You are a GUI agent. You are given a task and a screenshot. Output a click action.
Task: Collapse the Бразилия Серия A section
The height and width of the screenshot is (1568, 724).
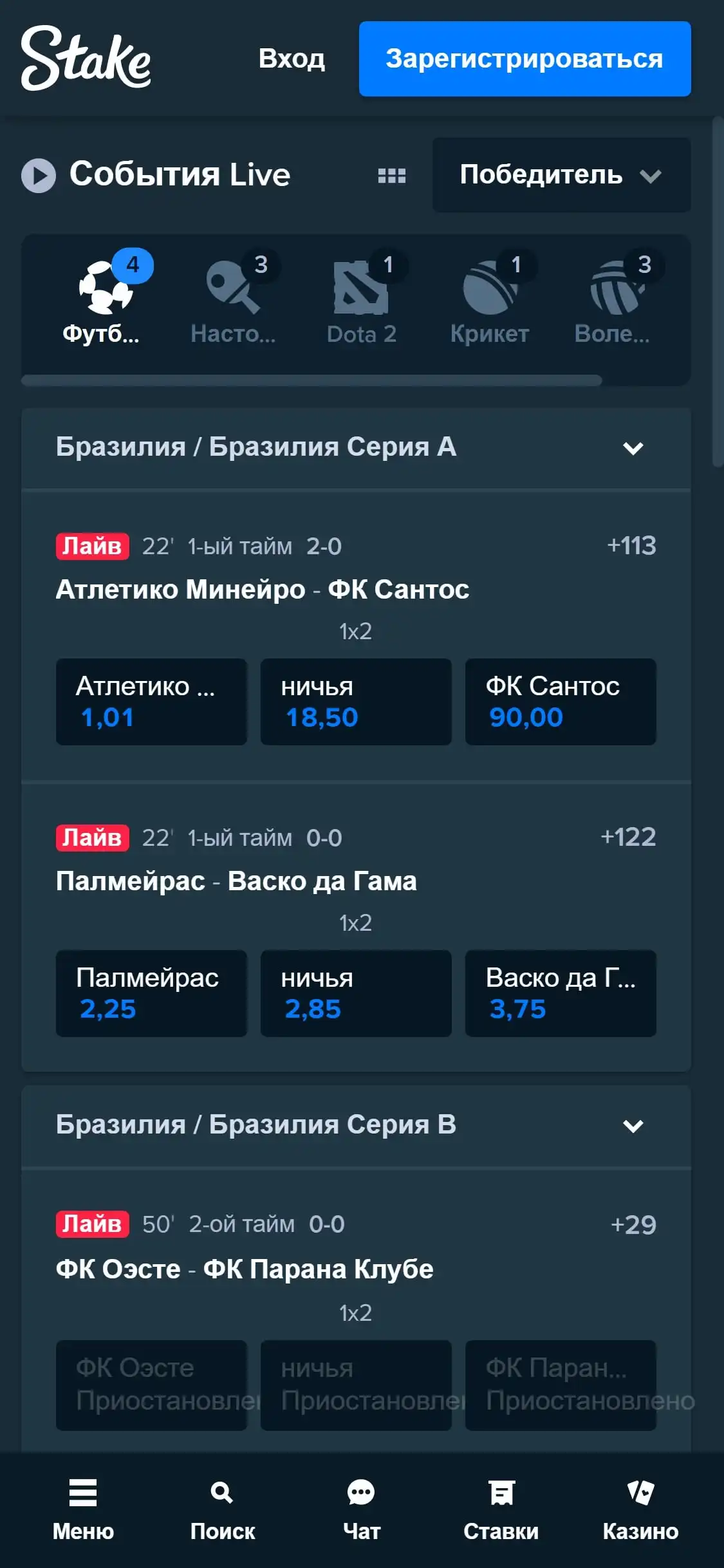tap(633, 448)
